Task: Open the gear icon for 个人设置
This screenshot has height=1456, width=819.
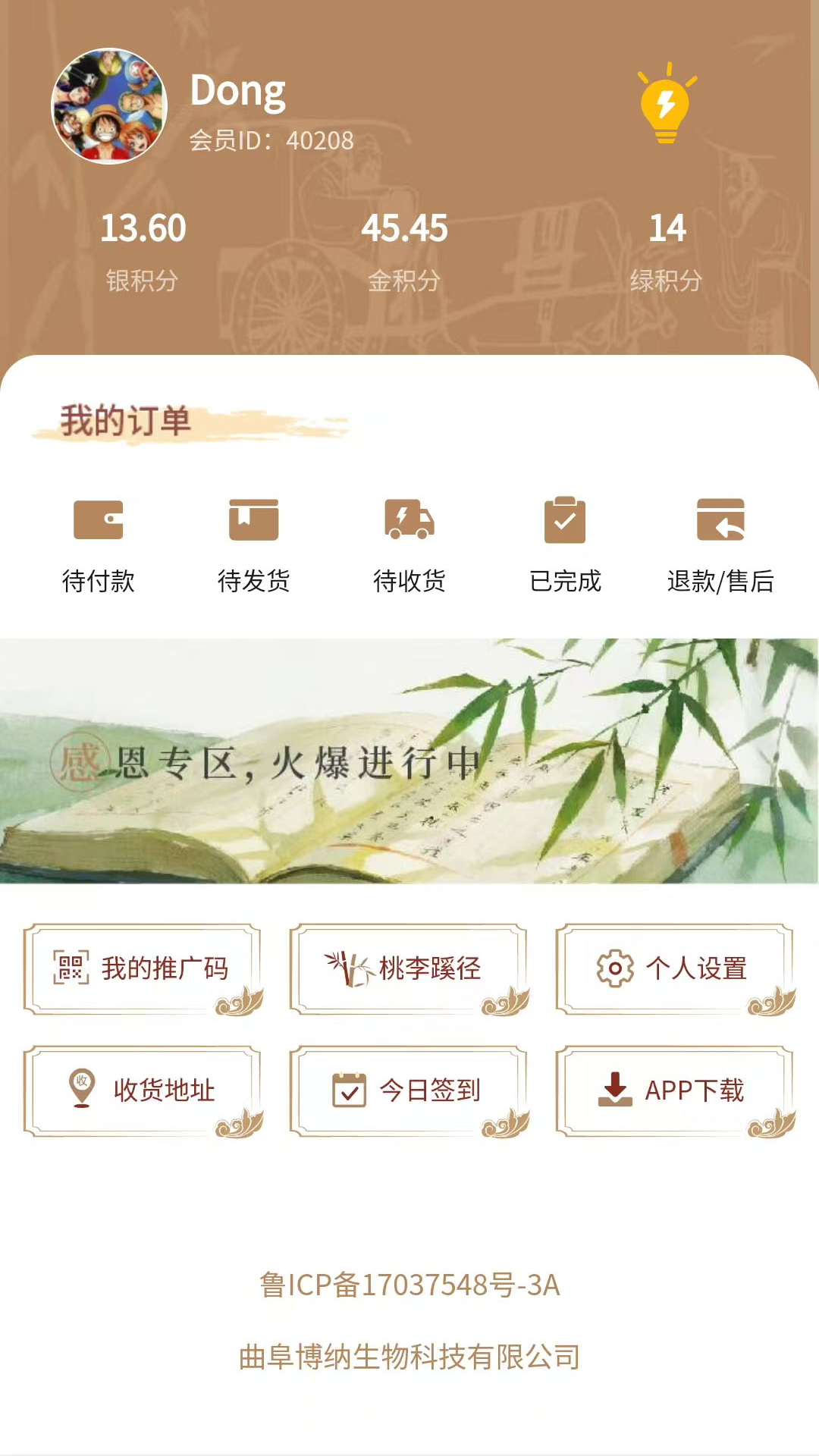Action: pos(616,968)
